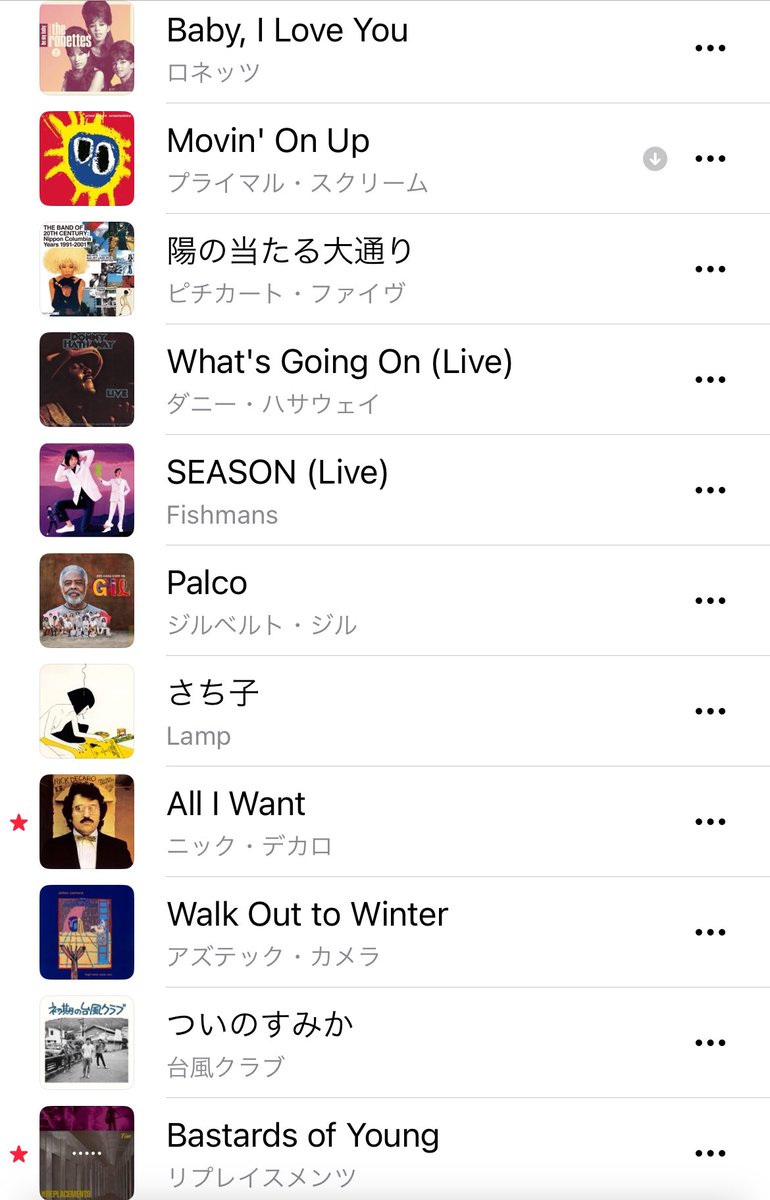This screenshot has width=770, height=1200.
Task: Open more options for Bastards of Young
Action: (710, 1153)
